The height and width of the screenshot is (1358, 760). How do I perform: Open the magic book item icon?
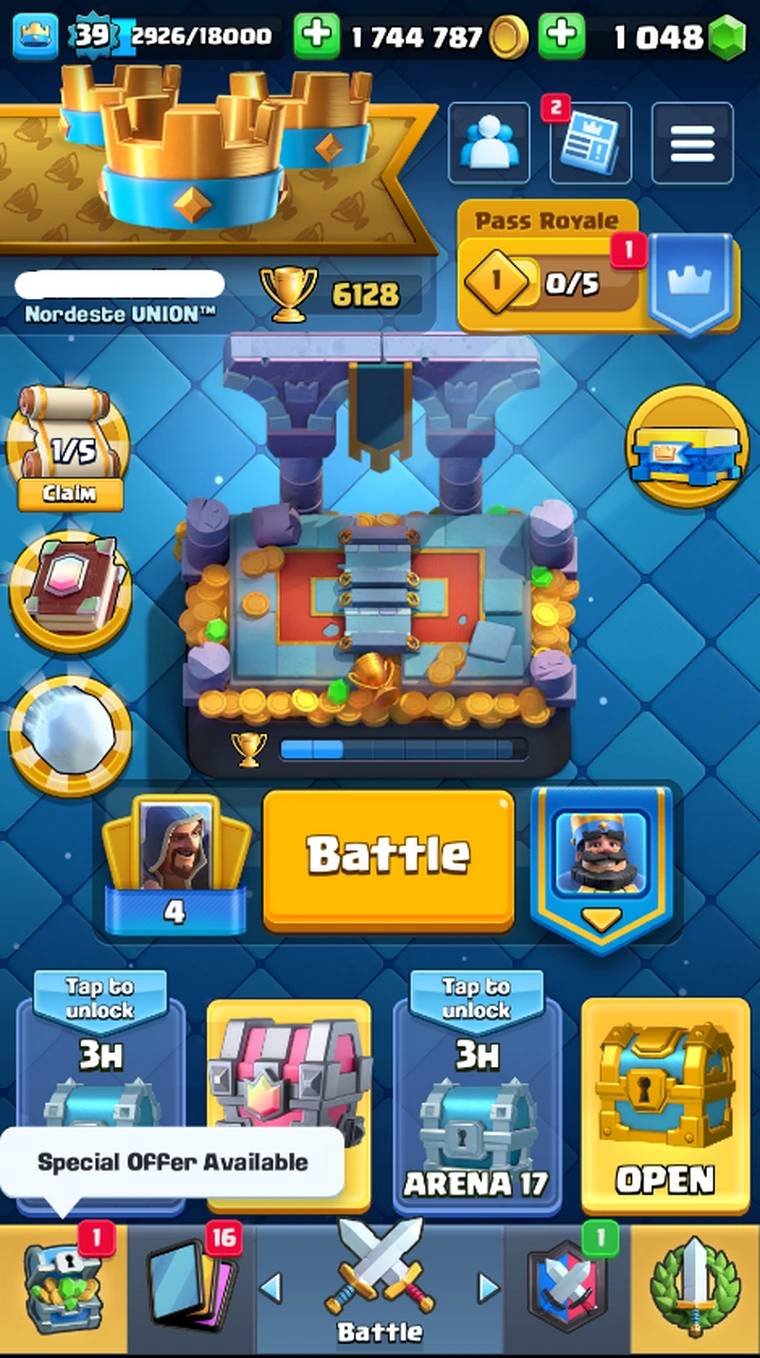click(x=70, y=588)
